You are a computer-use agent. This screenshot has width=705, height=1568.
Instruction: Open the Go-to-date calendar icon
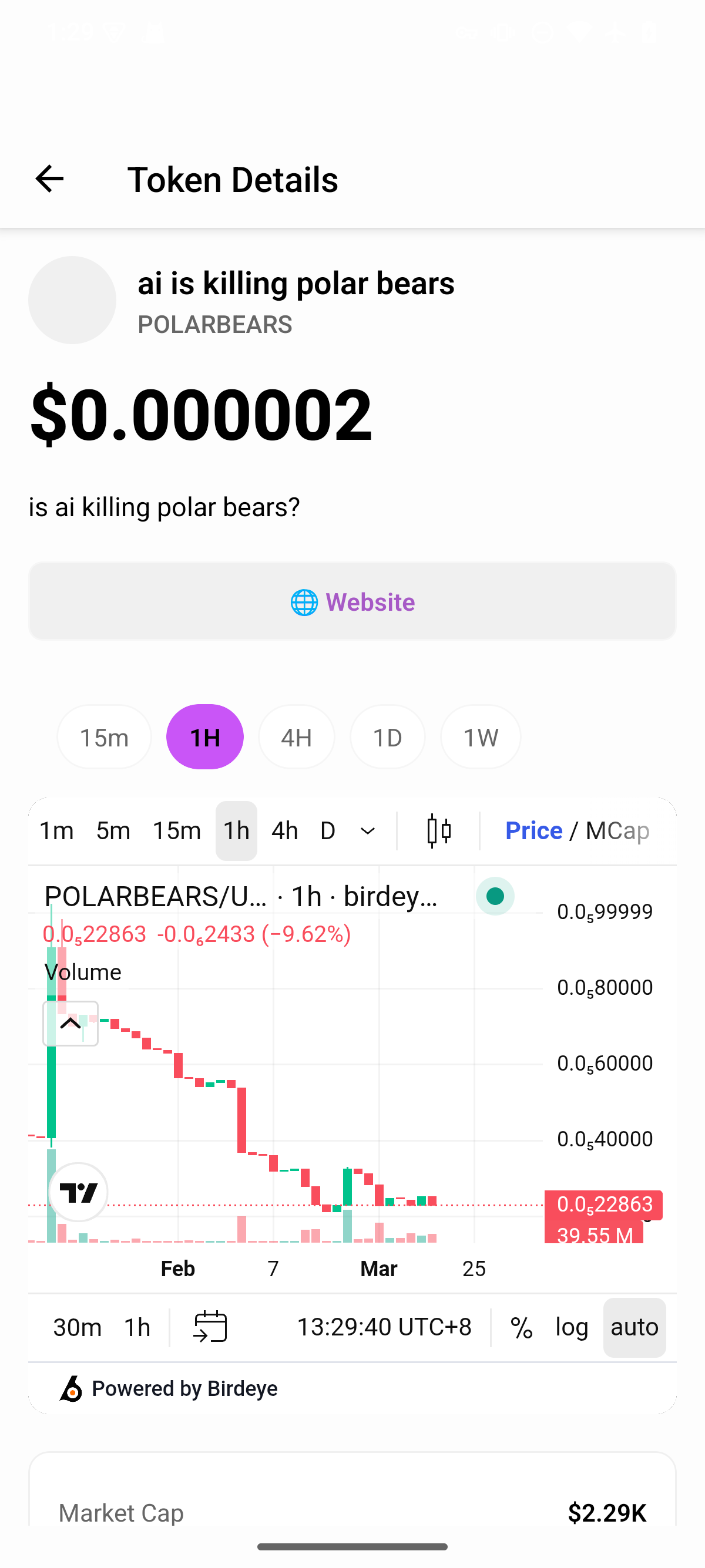click(209, 1328)
